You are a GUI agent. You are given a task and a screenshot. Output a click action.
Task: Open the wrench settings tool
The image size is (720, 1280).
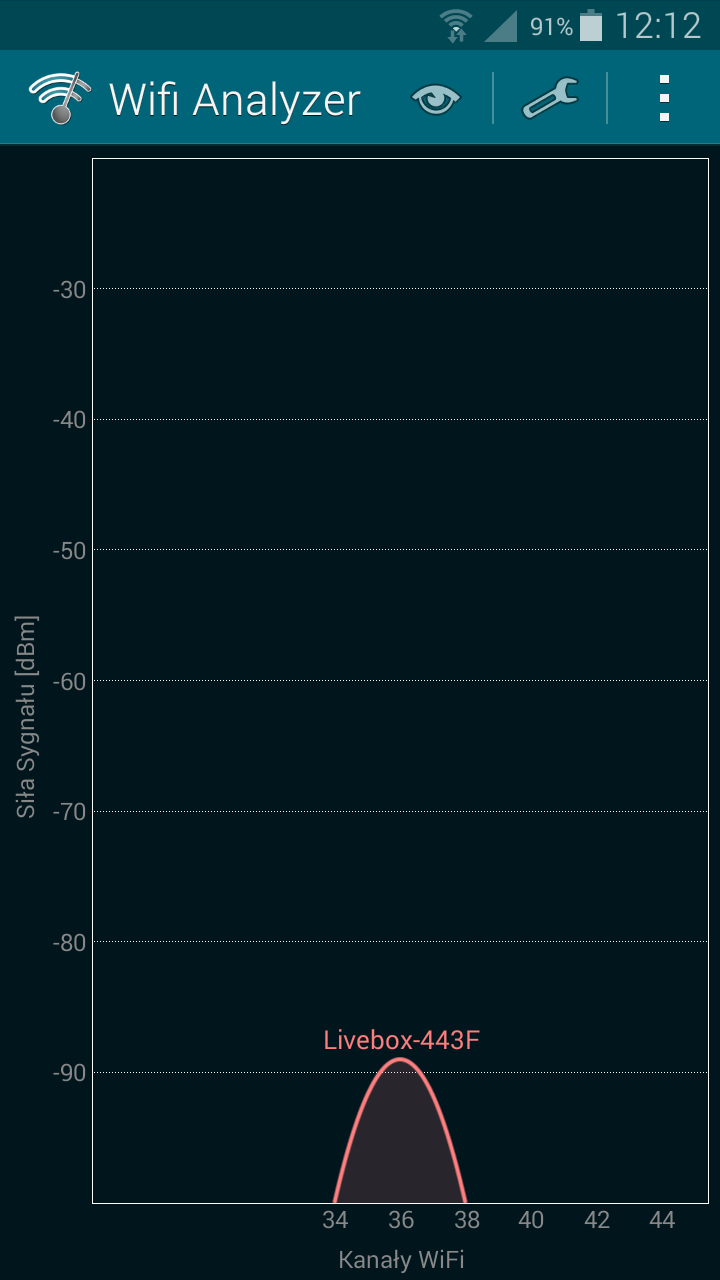click(x=549, y=99)
